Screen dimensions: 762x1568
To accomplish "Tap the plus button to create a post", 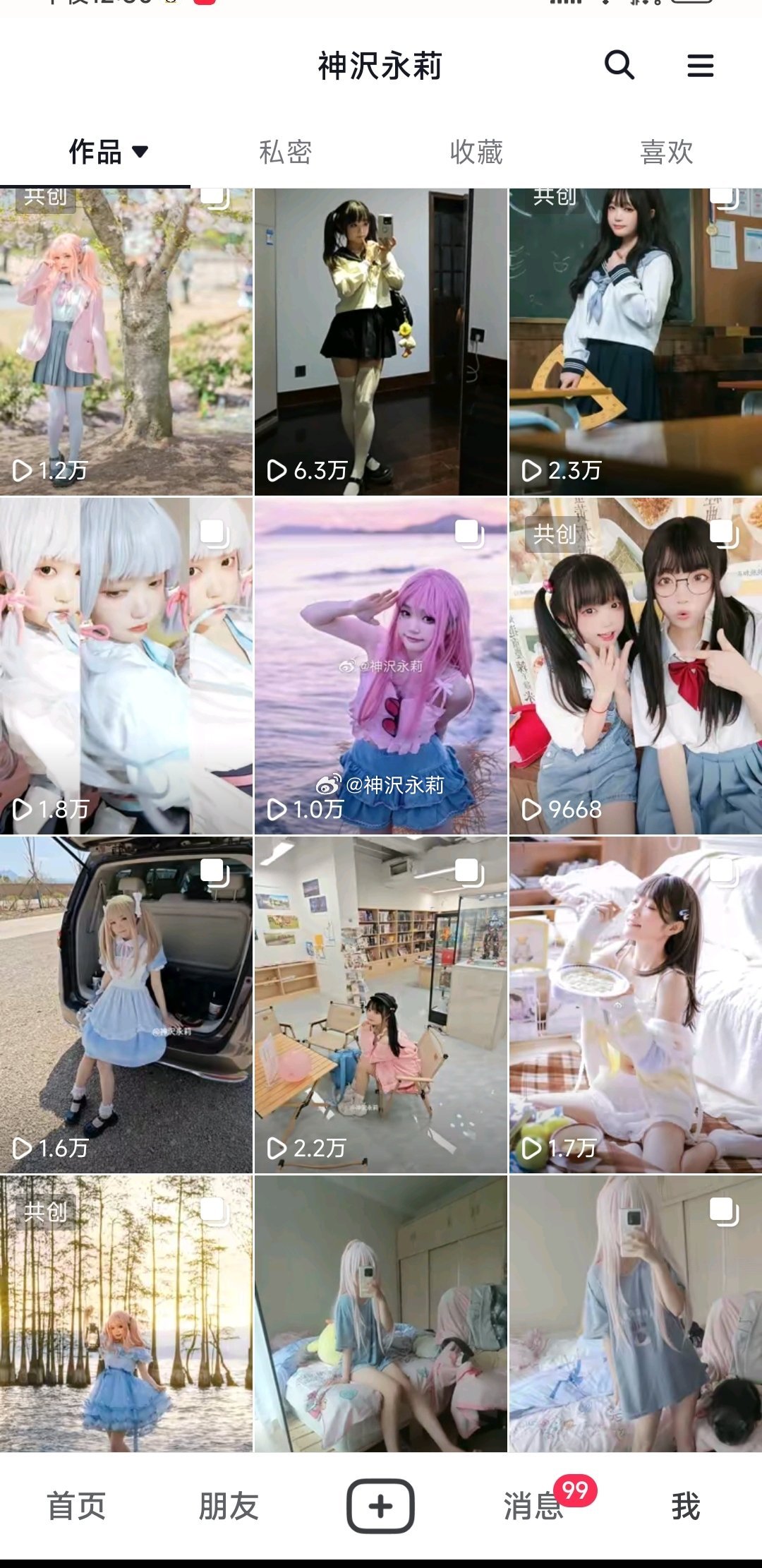I will (x=380, y=1506).
